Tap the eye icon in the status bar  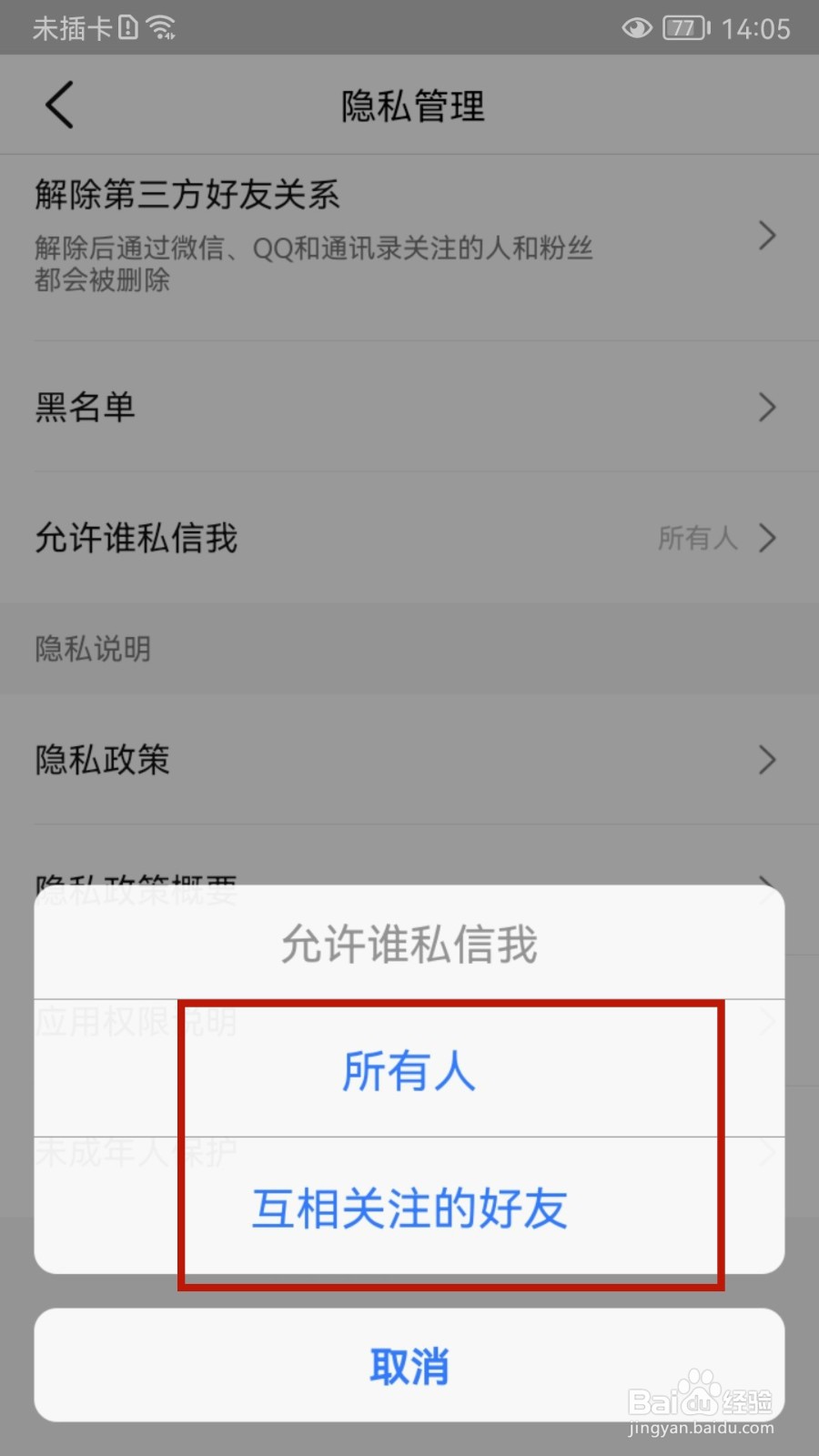tap(637, 27)
